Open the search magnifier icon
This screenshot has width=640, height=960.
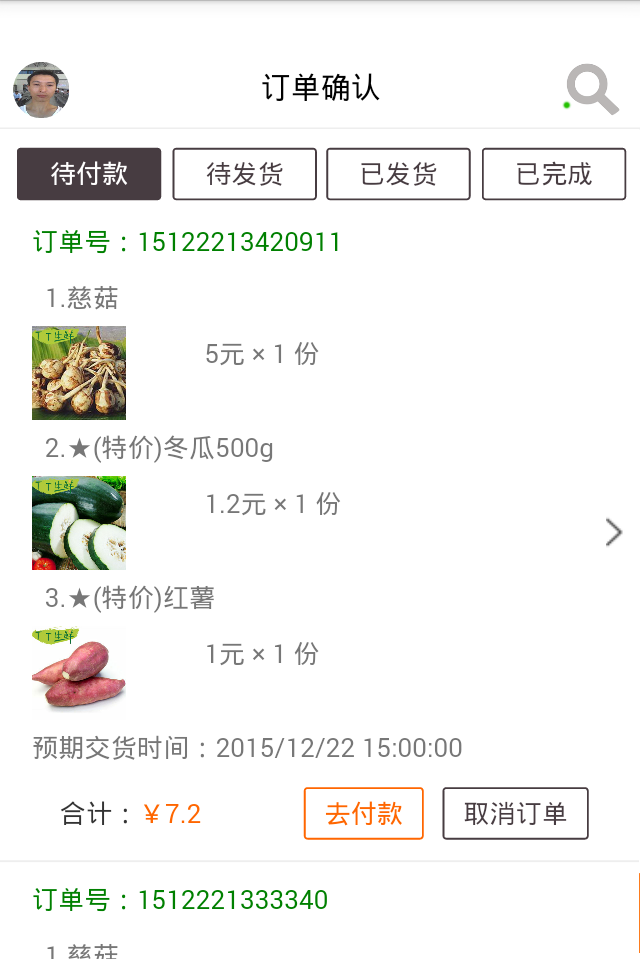pyautogui.click(x=593, y=89)
